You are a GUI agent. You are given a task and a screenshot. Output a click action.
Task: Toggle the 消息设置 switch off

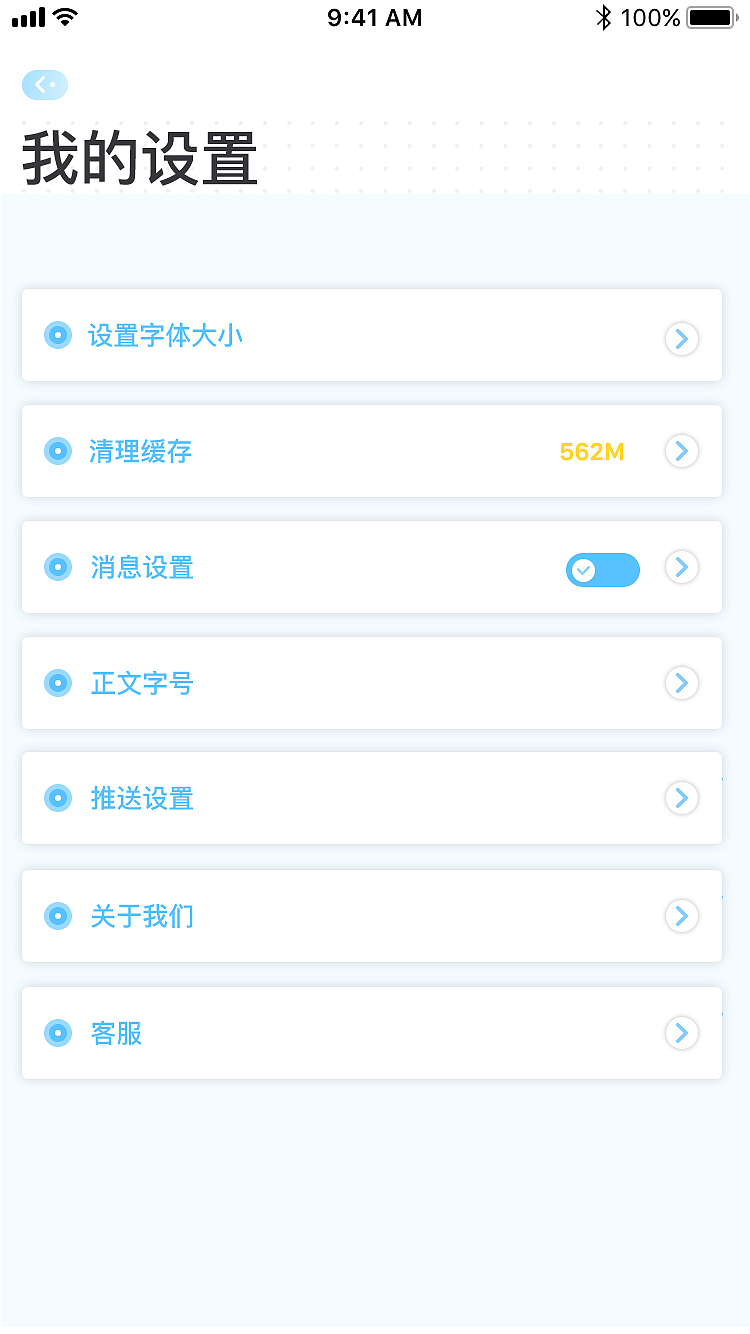[602, 569]
